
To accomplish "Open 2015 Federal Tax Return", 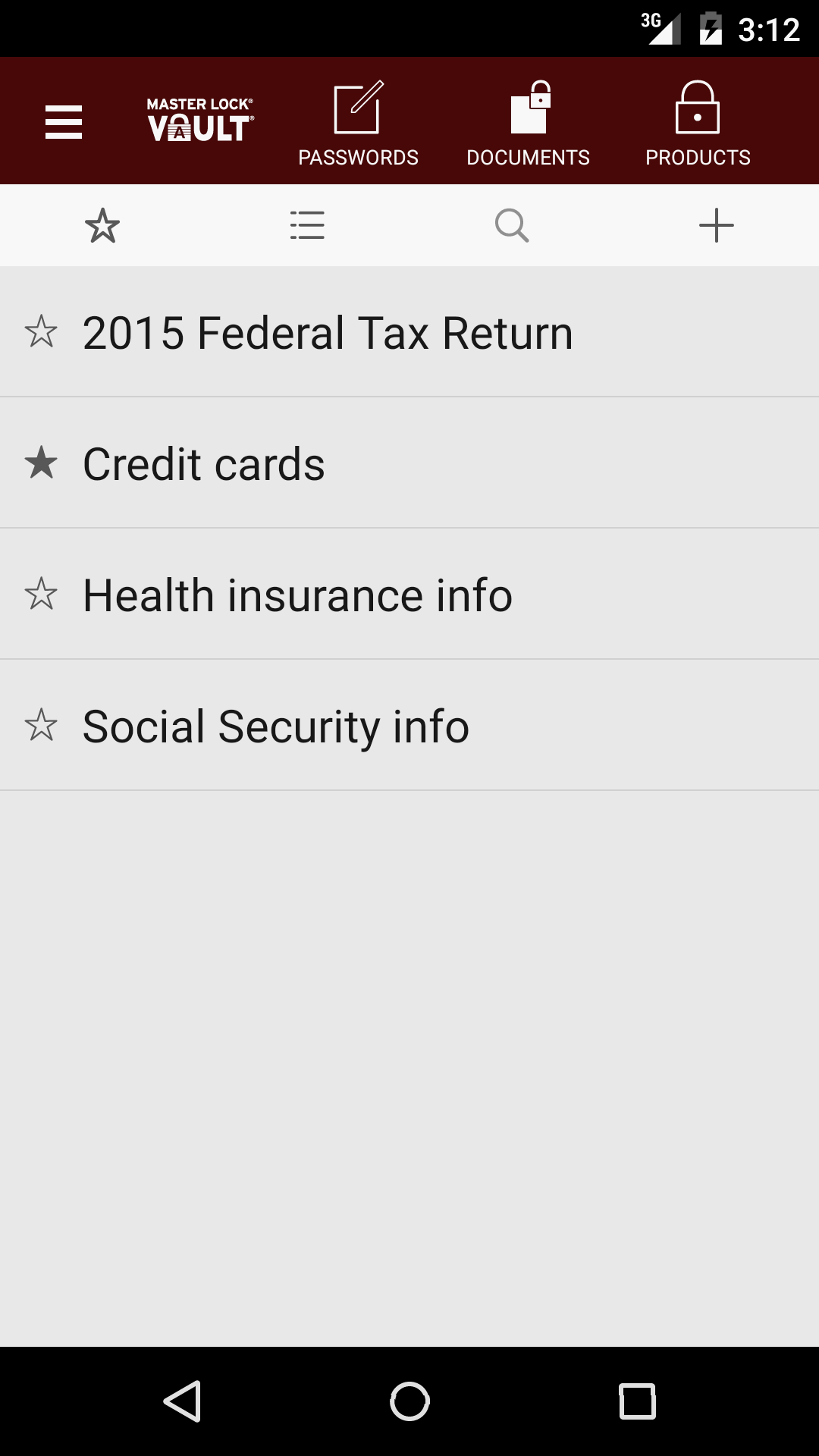I will (x=328, y=333).
